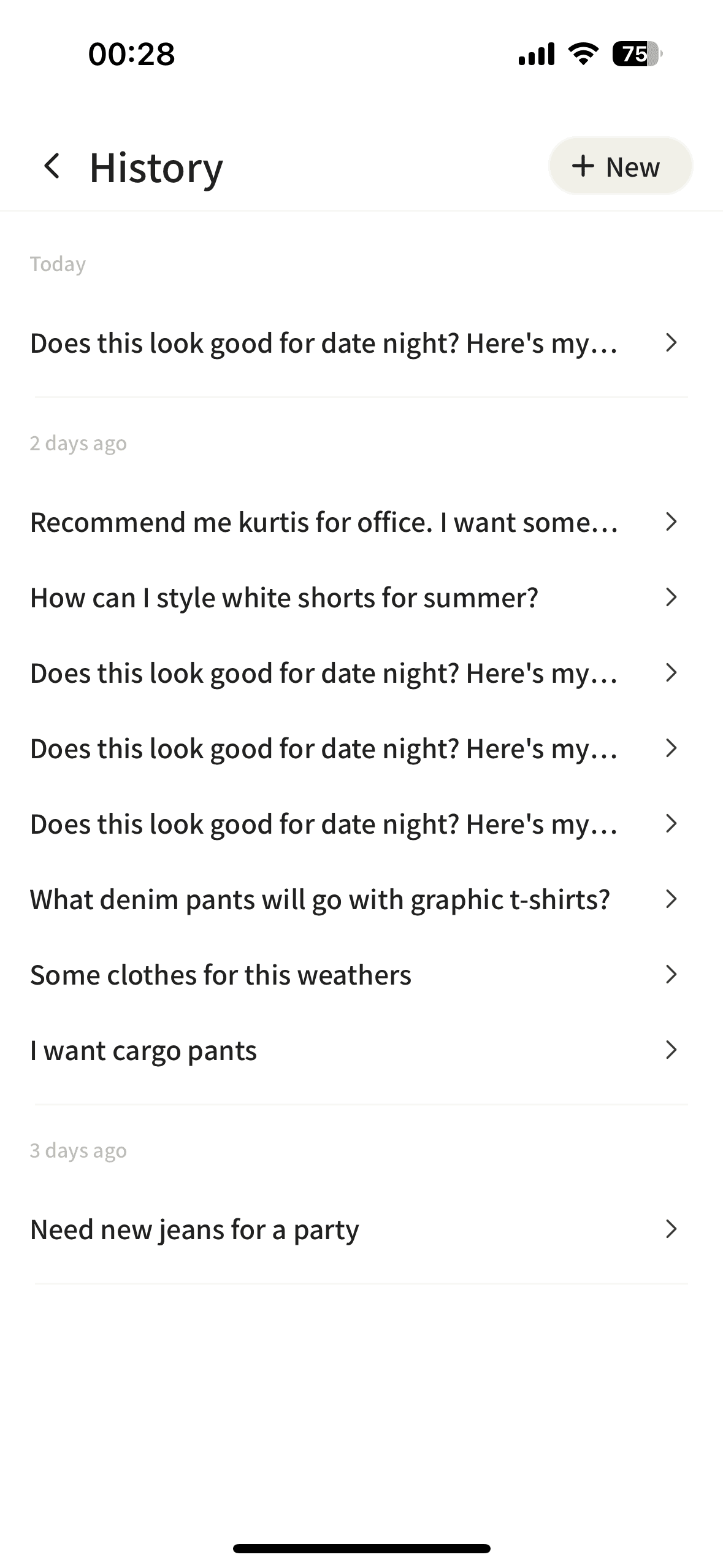Go back from History screen
This screenshot has width=723, height=1568.
tap(53, 167)
